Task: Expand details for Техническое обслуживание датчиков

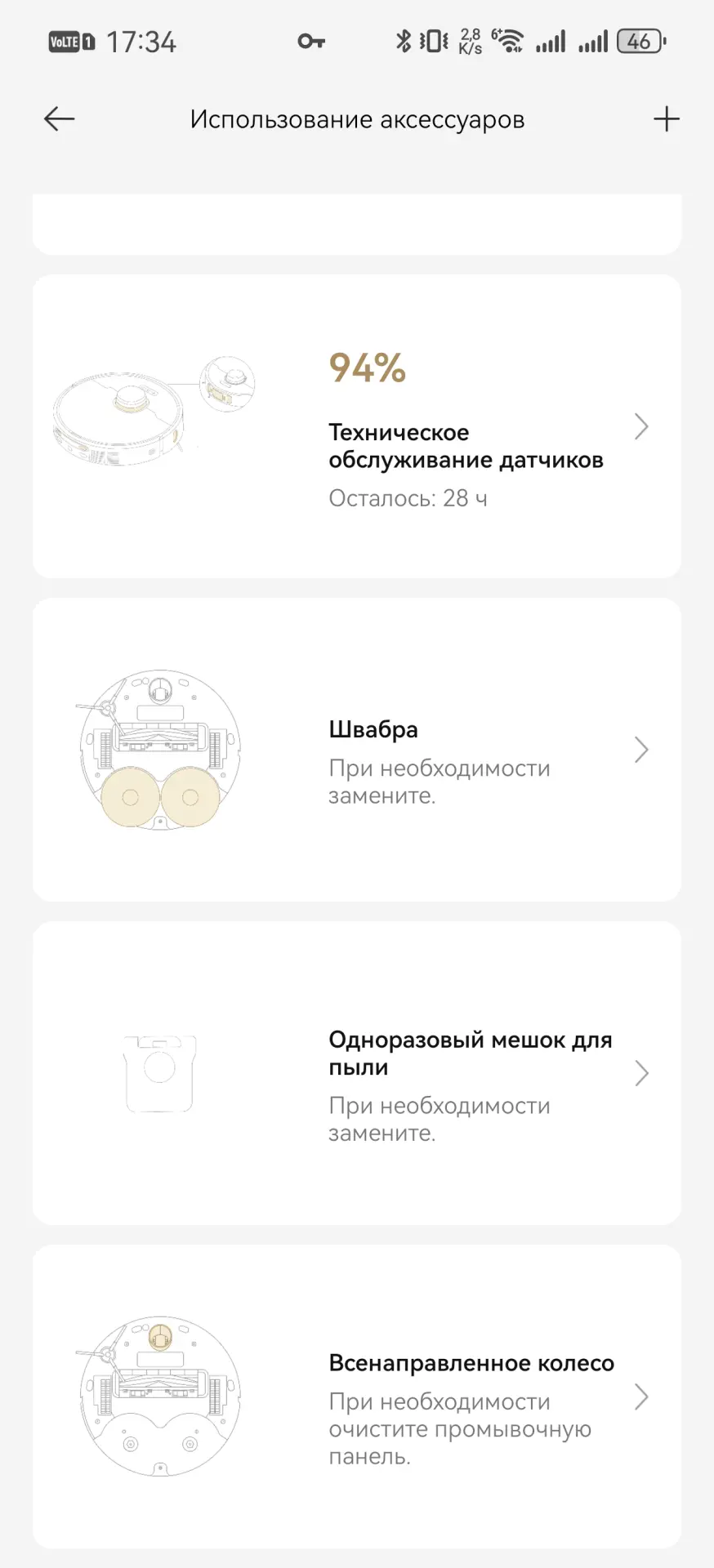Action: click(x=641, y=427)
